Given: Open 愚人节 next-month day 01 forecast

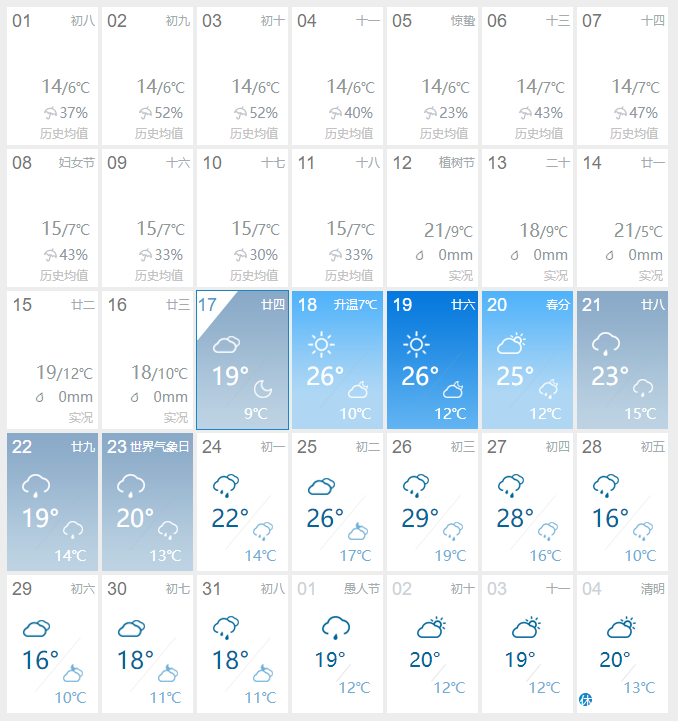Looking at the screenshot, I should coord(337,644).
